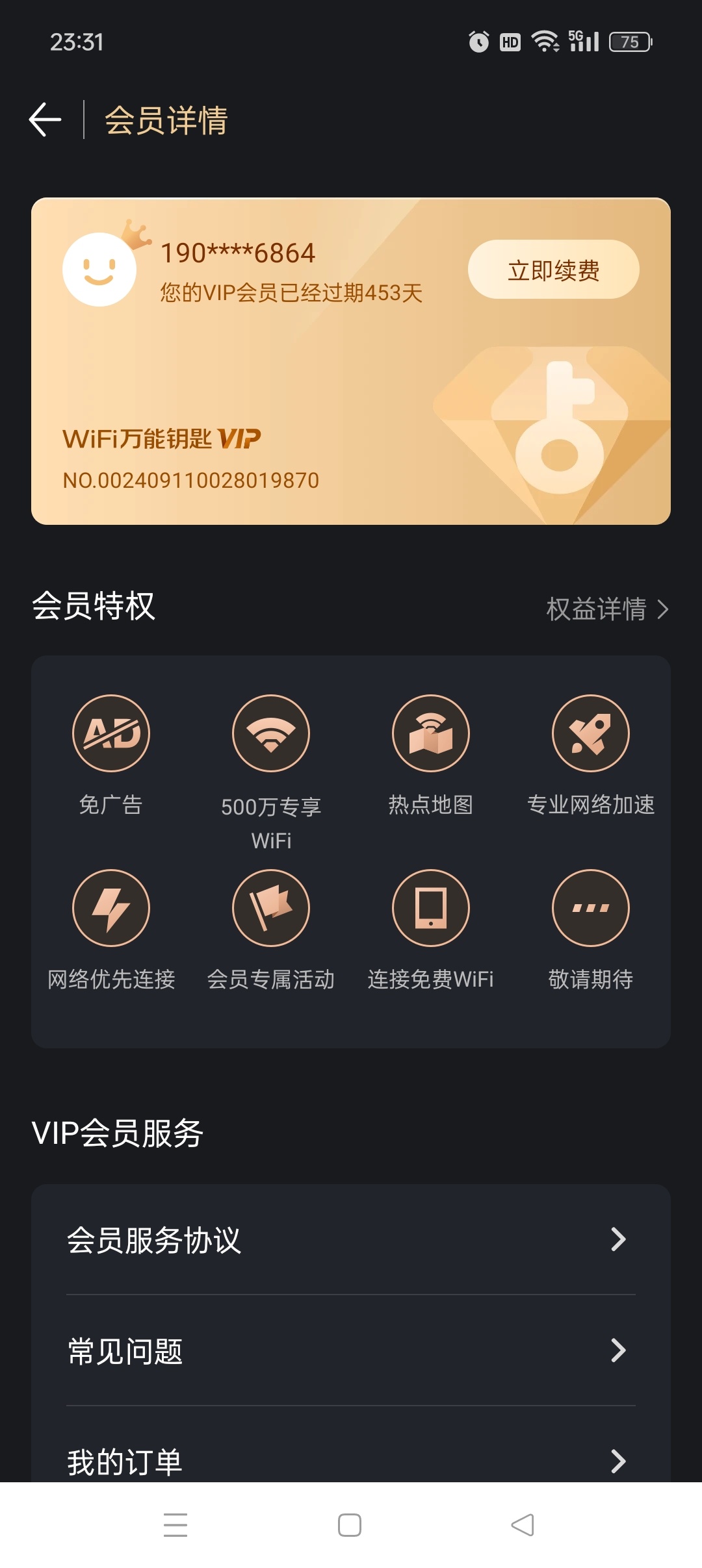Viewport: 702px width, 1568px height.
Task: Select the 免广告 privilege icon
Action: (x=111, y=733)
